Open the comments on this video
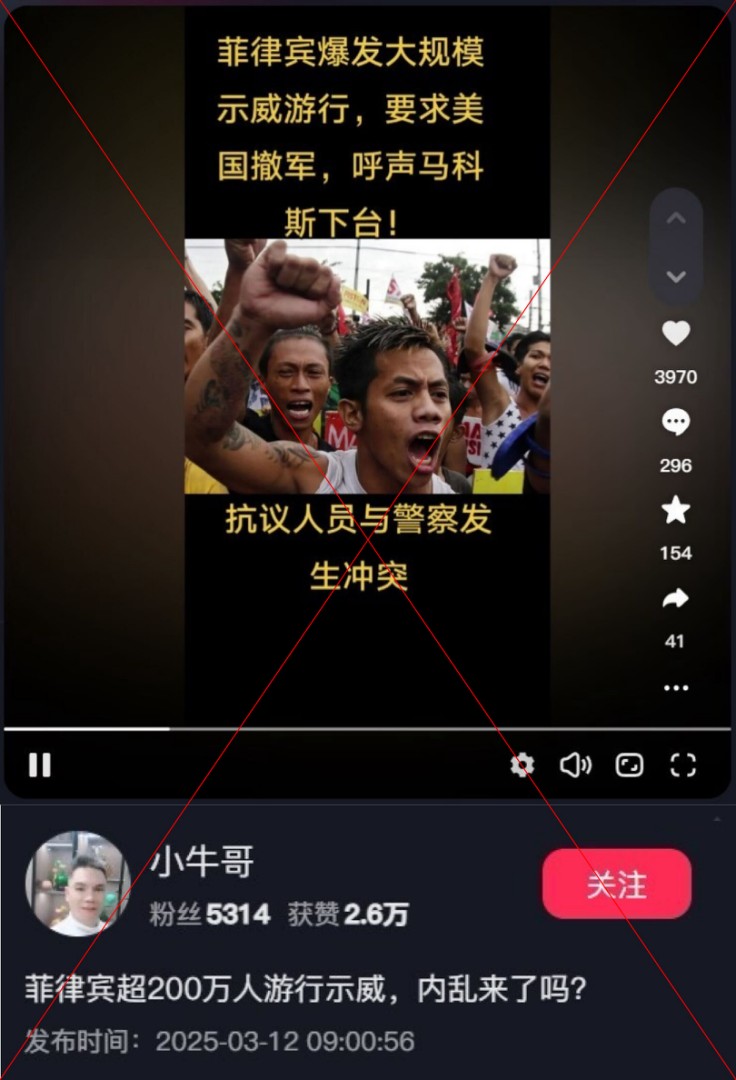 tap(676, 423)
